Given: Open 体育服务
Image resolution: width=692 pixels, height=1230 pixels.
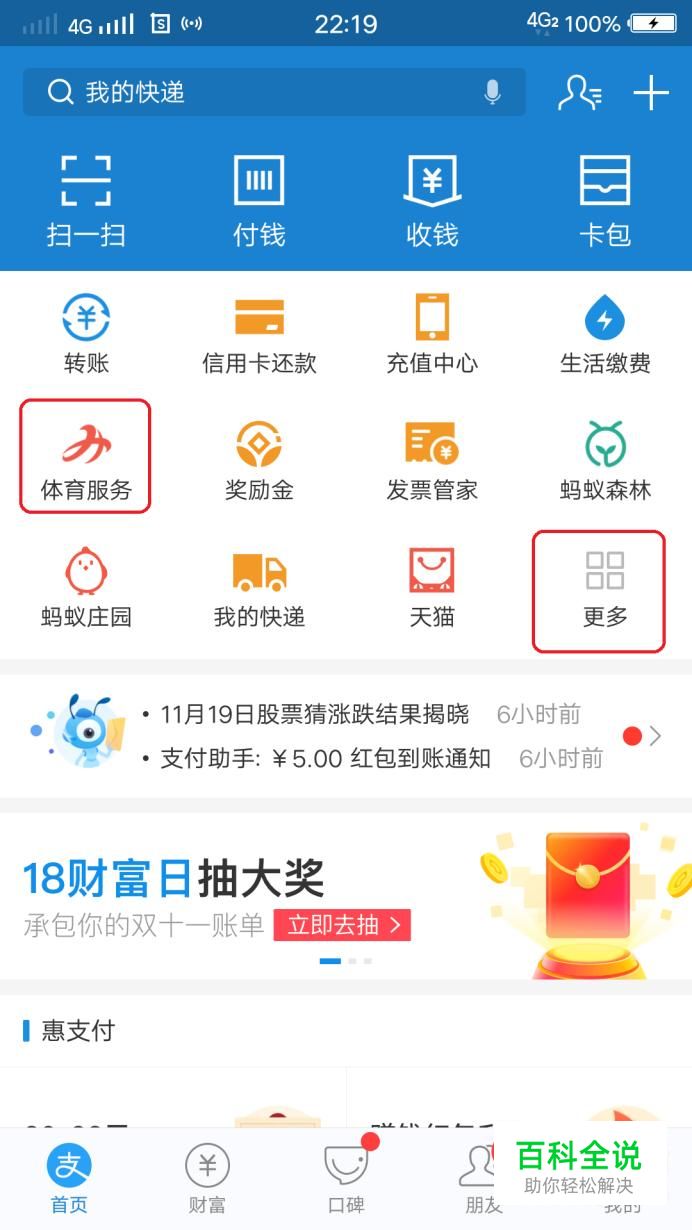Looking at the screenshot, I should pos(86,458).
